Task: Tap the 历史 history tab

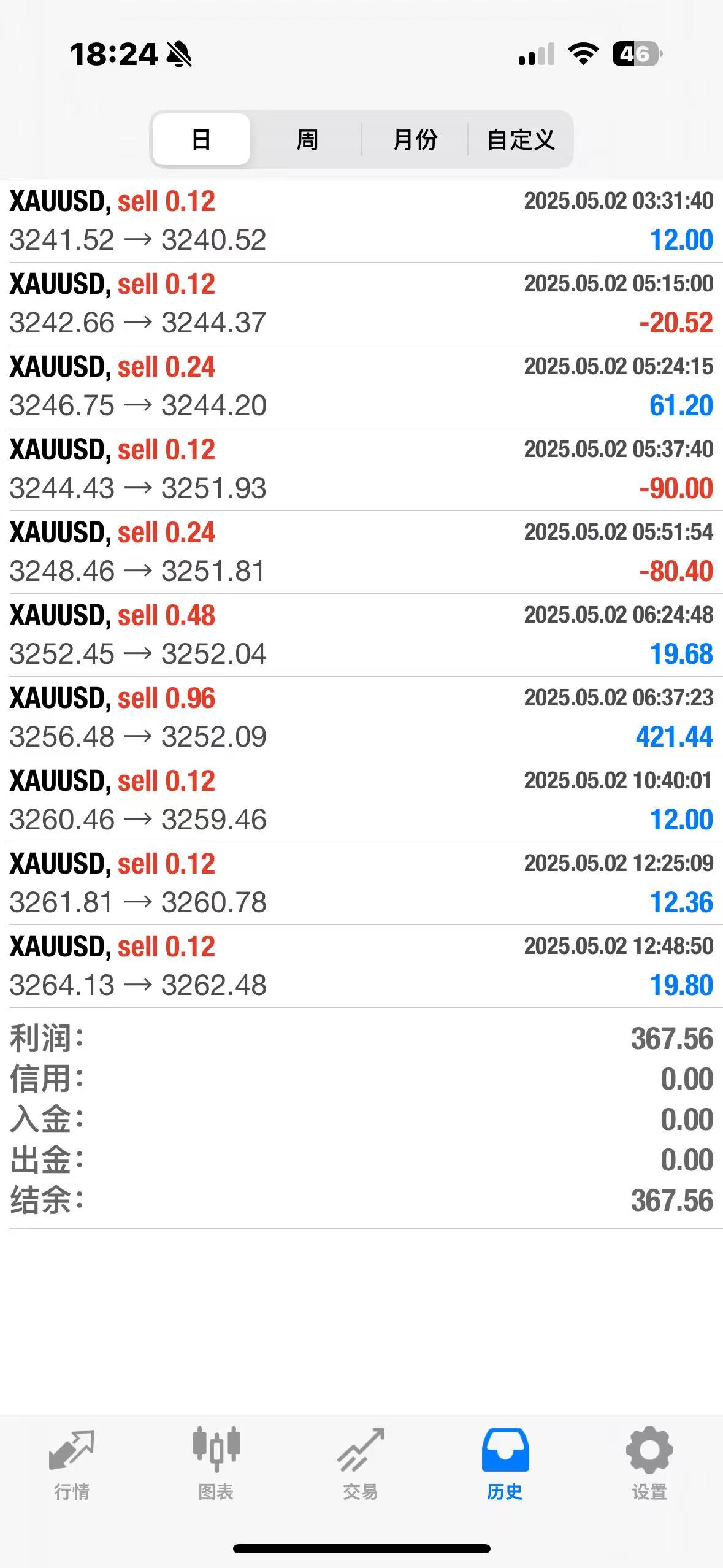Action: pos(505,1463)
